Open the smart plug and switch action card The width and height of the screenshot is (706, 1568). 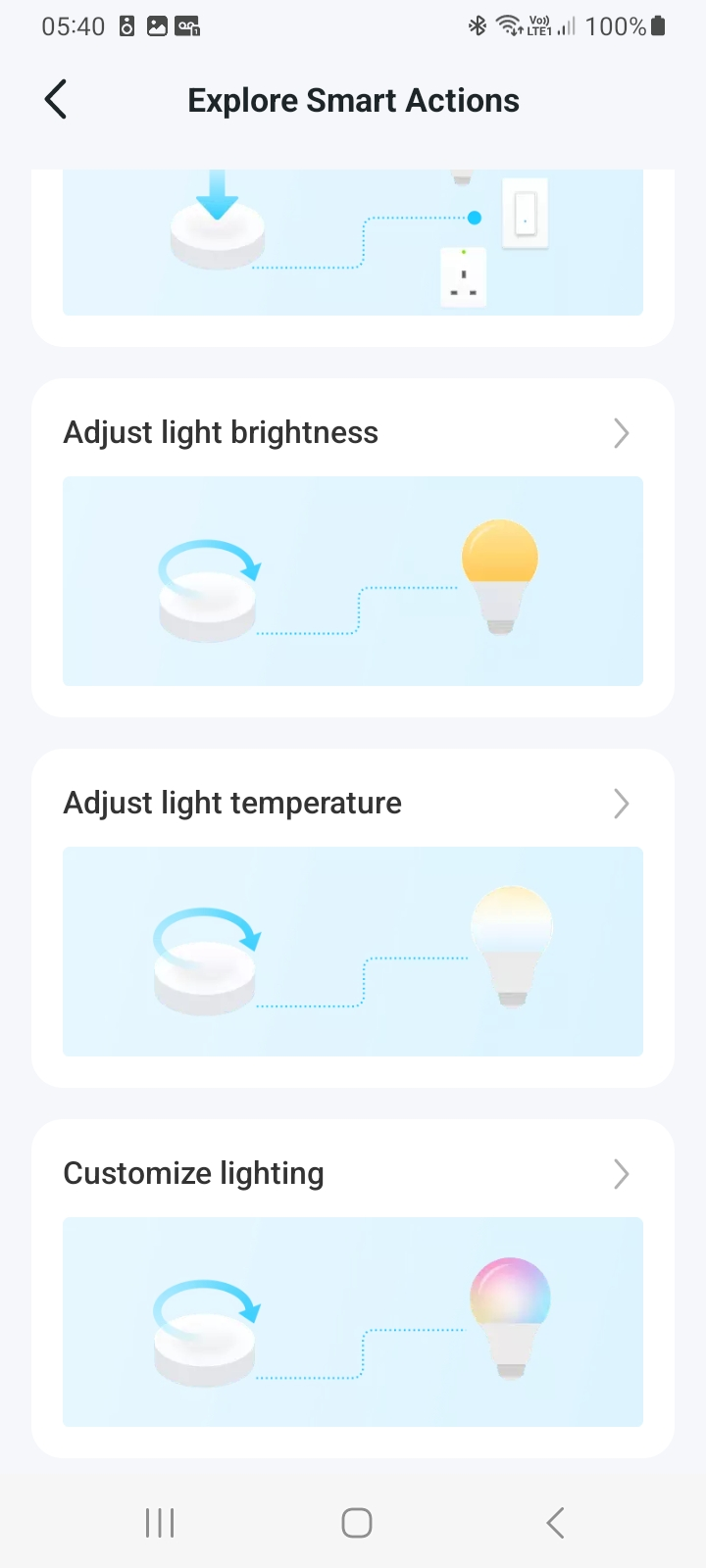(x=352, y=245)
